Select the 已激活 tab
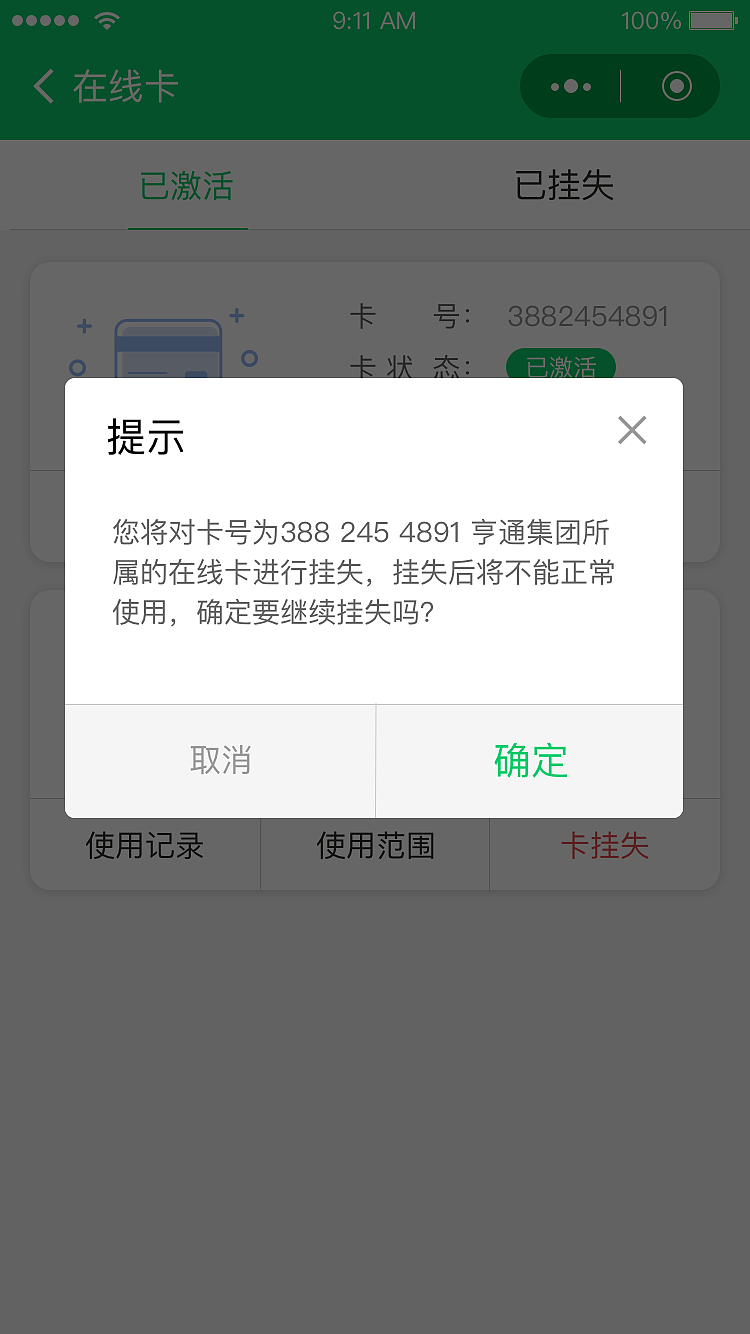Image resolution: width=750 pixels, height=1334 pixels. click(x=188, y=186)
